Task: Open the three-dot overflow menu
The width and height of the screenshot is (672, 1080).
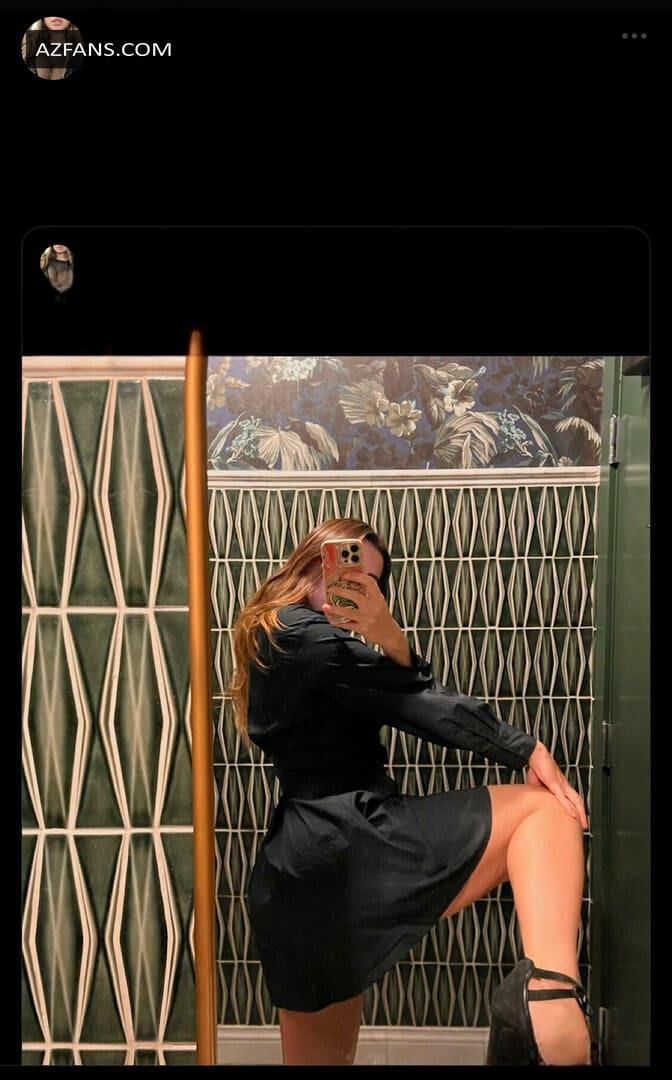Action: [634, 36]
